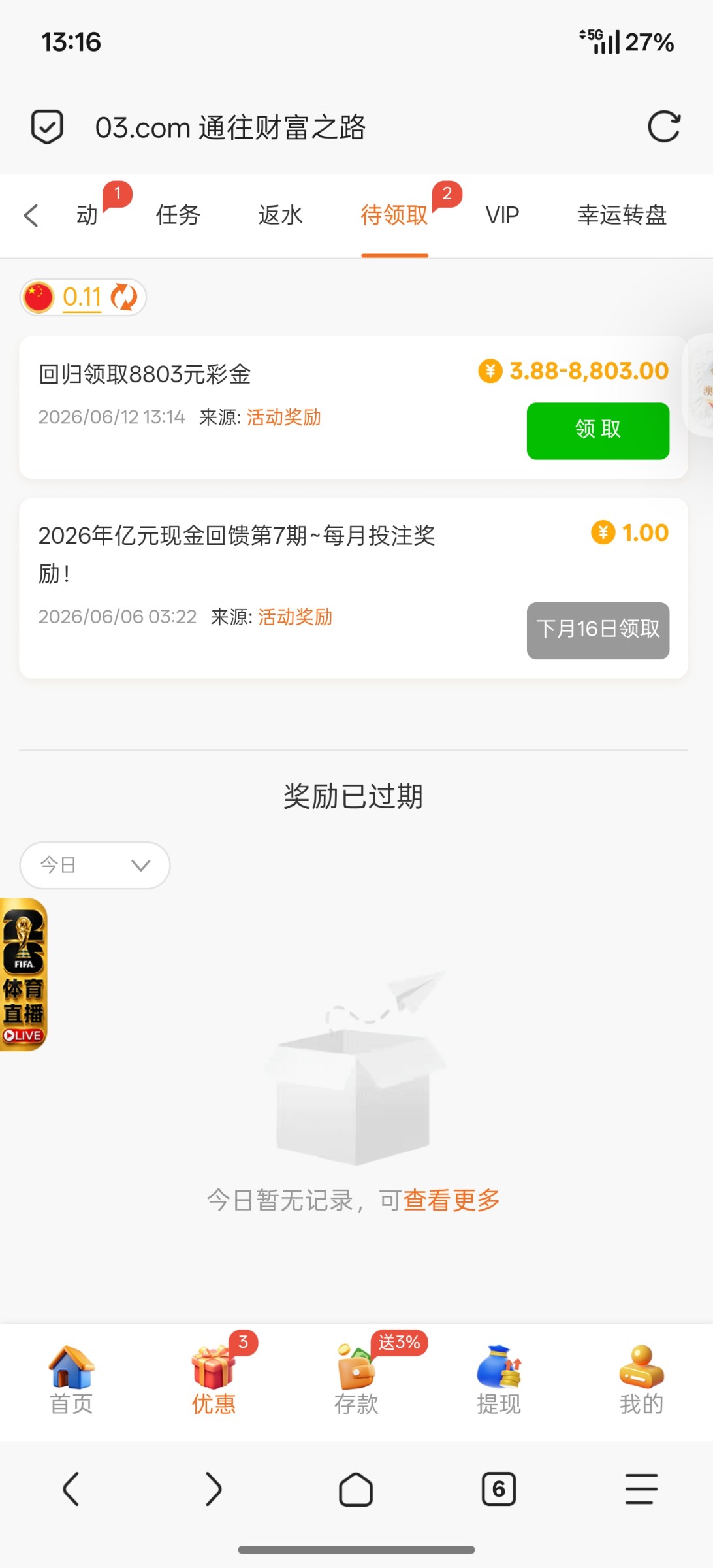Open the site security shield icon
The height and width of the screenshot is (1568, 713).
tap(48, 127)
